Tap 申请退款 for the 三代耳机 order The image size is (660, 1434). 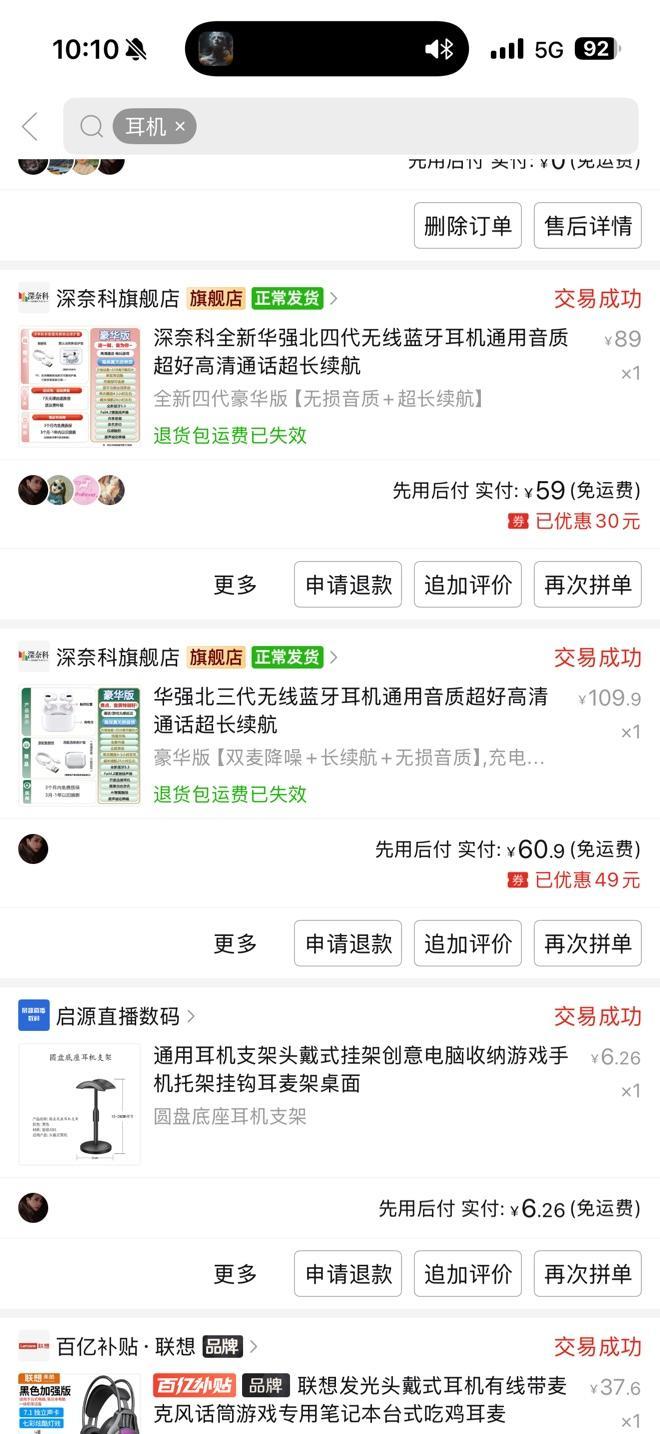[x=348, y=944]
